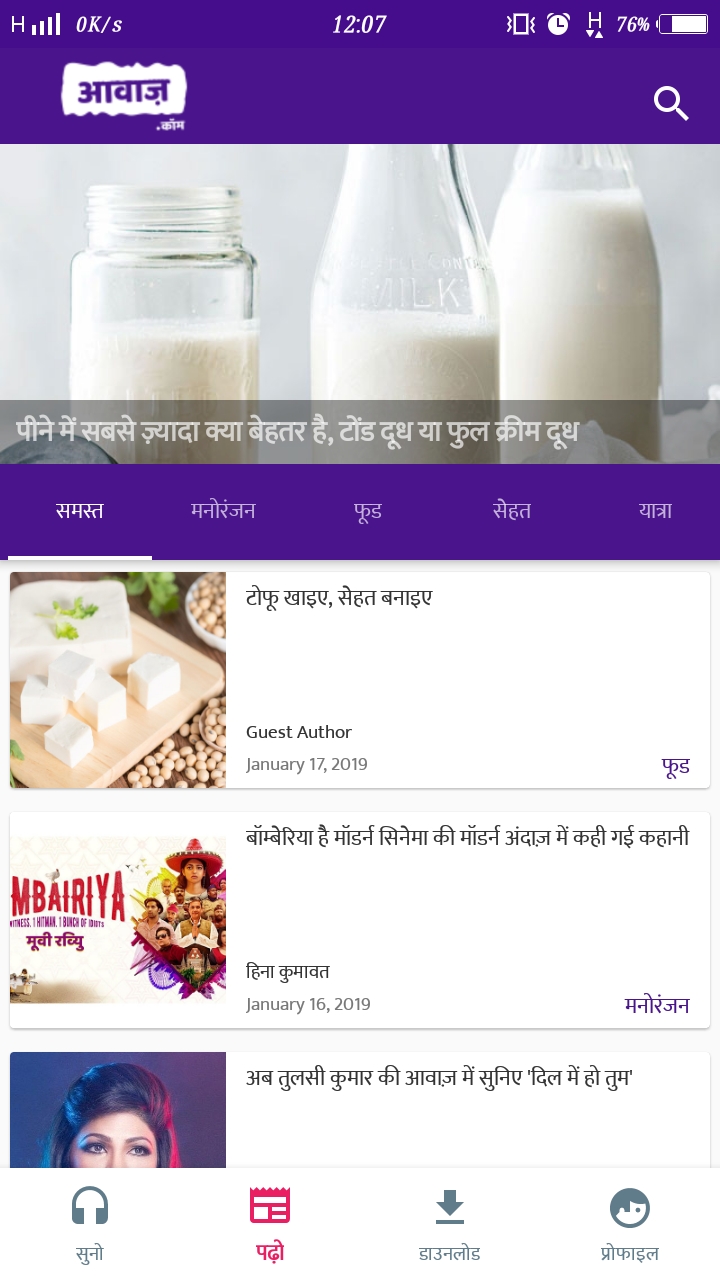The height and width of the screenshot is (1280, 720).
Task: Open the प्रोफाइल tab
Action: [x=630, y=1224]
